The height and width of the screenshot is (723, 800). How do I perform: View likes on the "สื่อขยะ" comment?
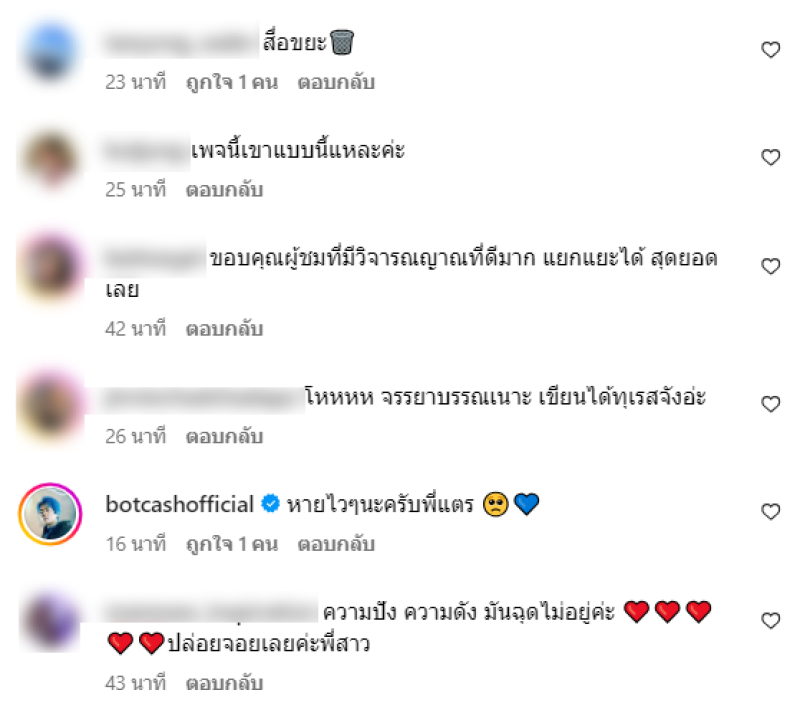point(231,83)
